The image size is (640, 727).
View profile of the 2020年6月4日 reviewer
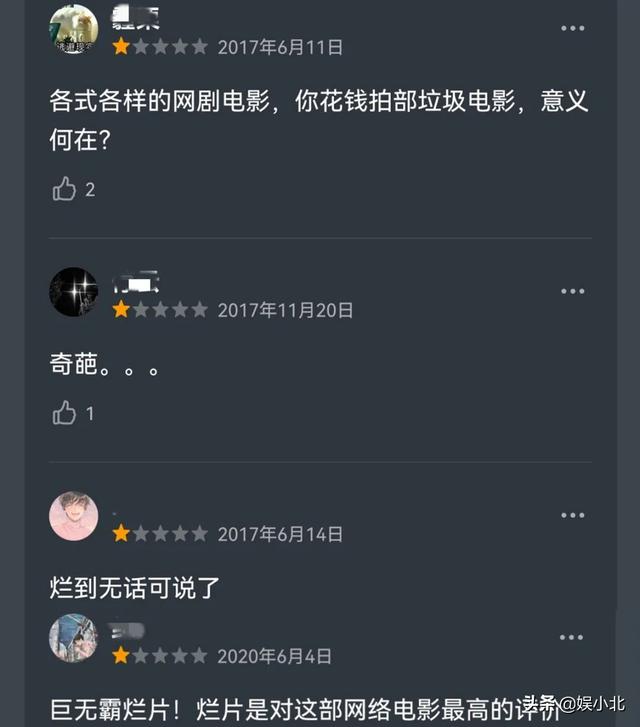(x=74, y=639)
